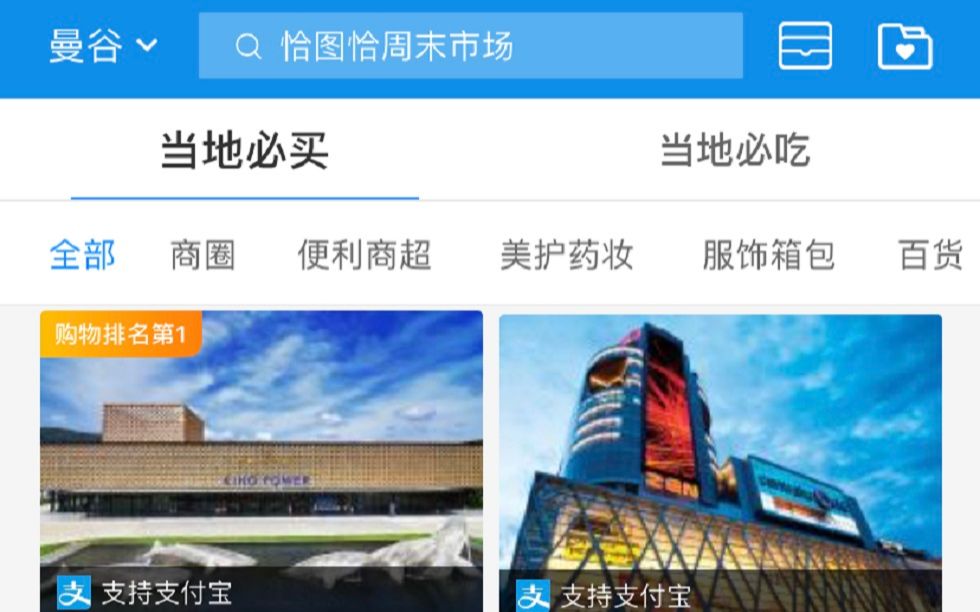Screen dimensions: 980x612
Task: Switch to the 当地必买 tab
Action: point(244,151)
